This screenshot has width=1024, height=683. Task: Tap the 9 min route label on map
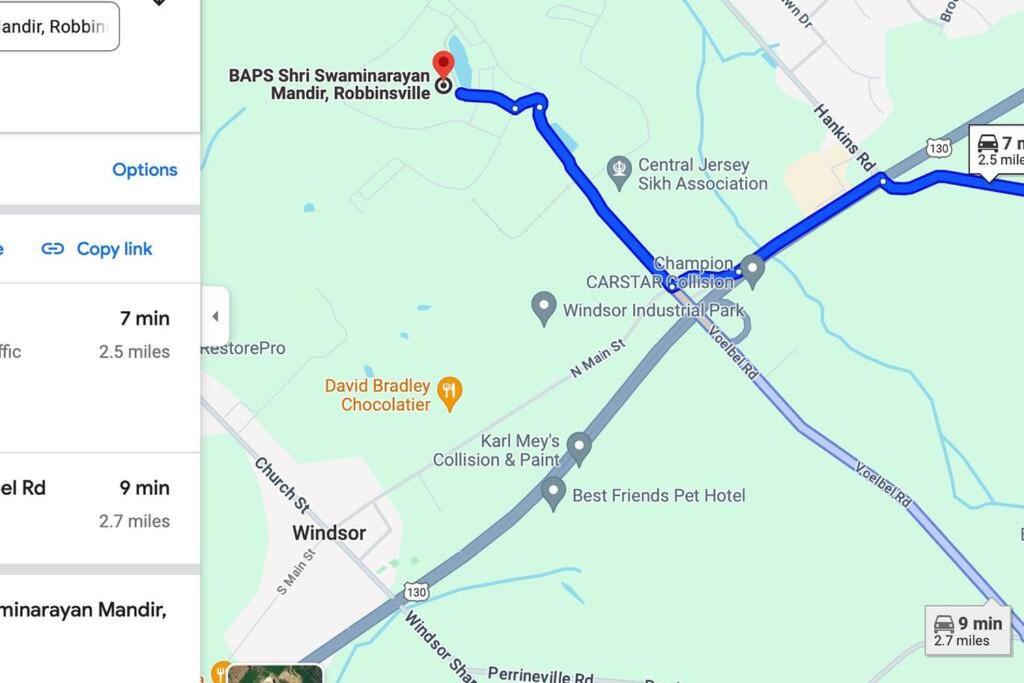pos(967,630)
